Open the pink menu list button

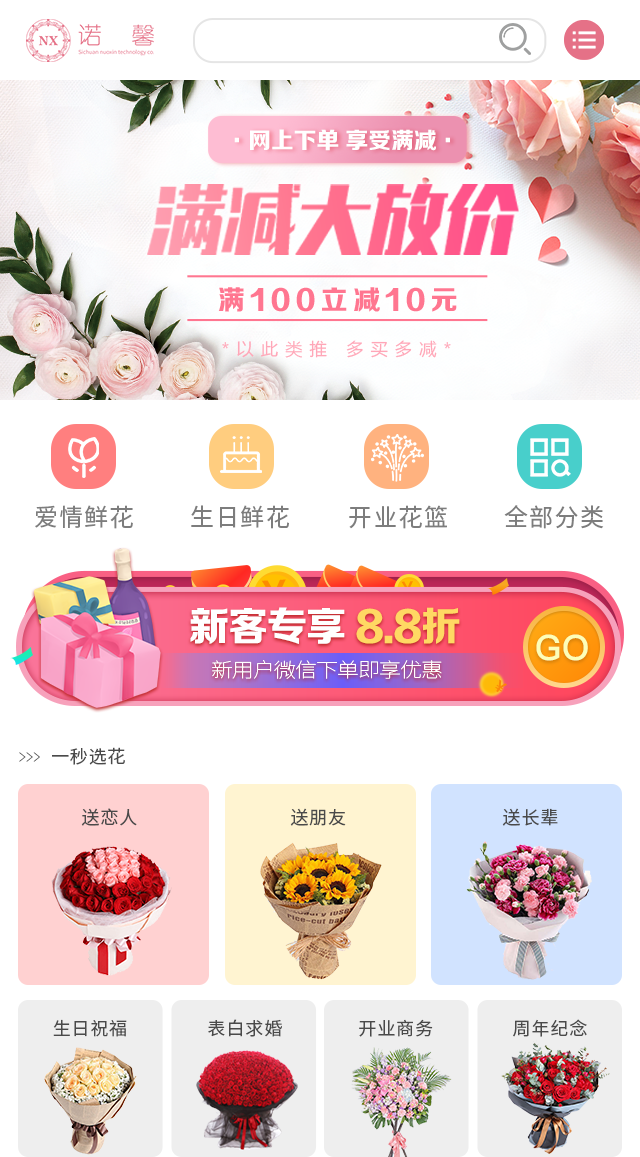click(584, 40)
